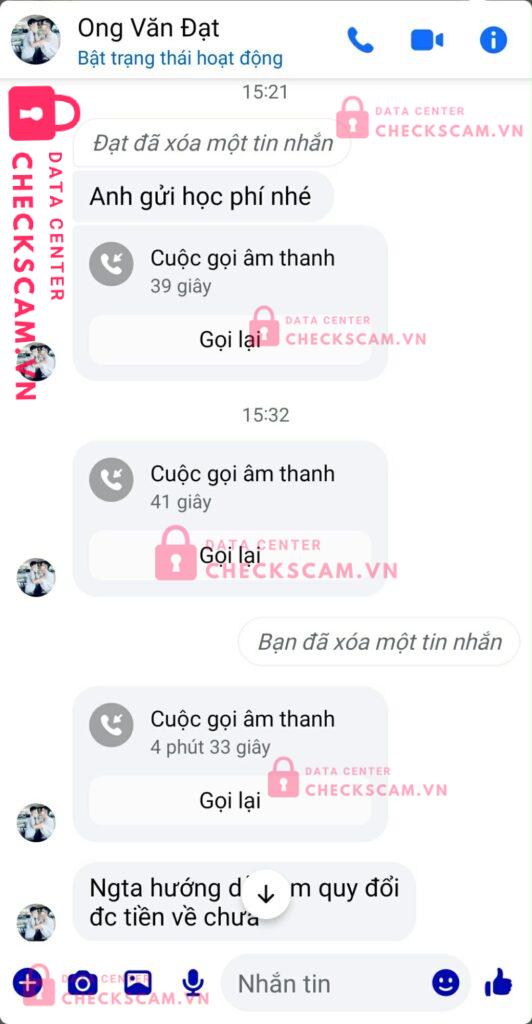Screen dimensions: 532x1024
Task: Send a thumbs-up like
Action: click(498, 982)
